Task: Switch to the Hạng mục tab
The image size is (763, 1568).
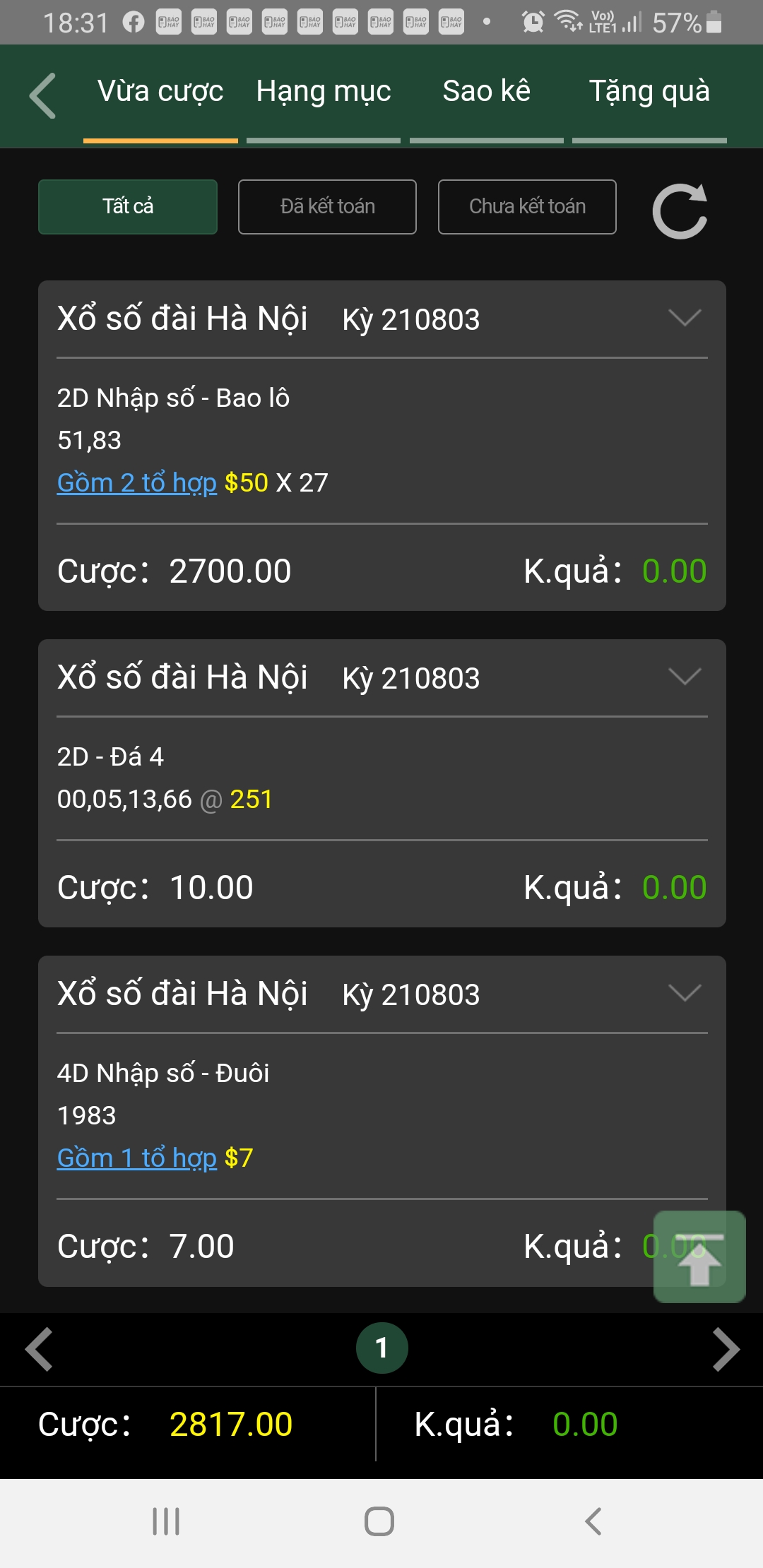Action: click(x=324, y=92)
